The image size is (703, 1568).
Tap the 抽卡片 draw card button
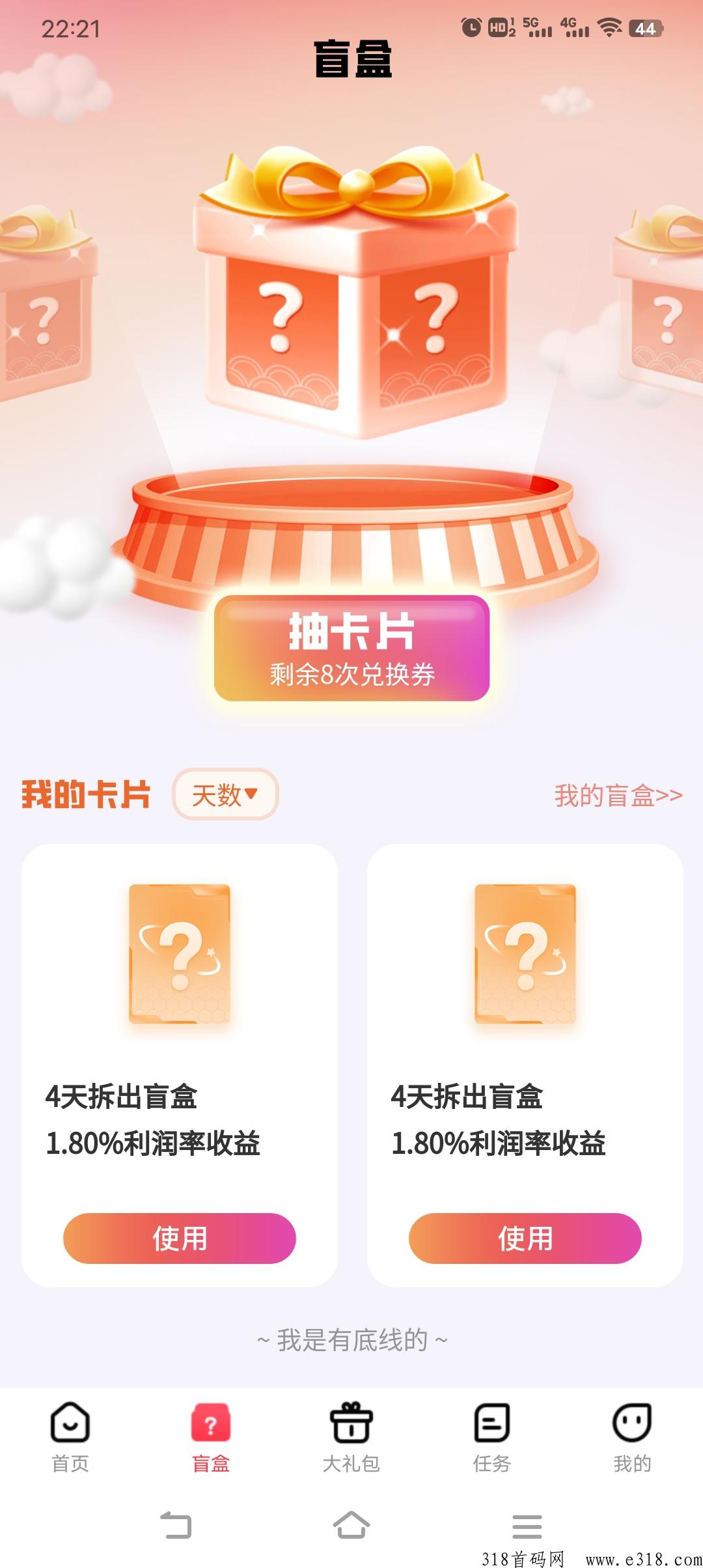click(351, 648)
